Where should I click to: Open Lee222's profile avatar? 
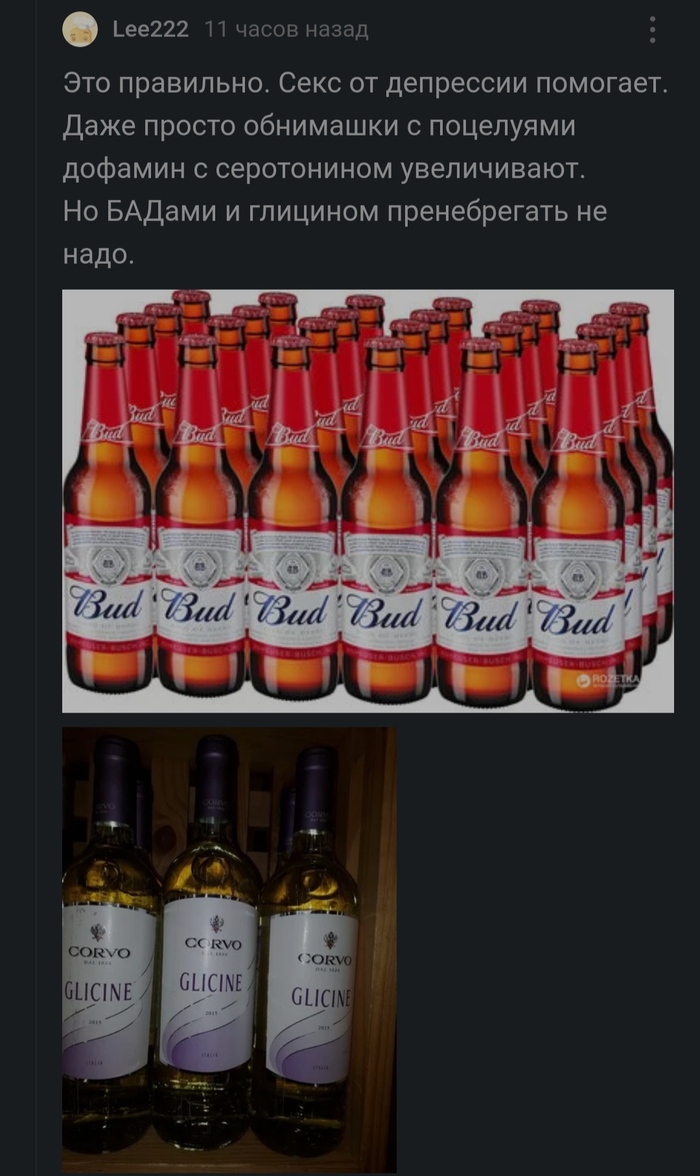pos(80,30)
